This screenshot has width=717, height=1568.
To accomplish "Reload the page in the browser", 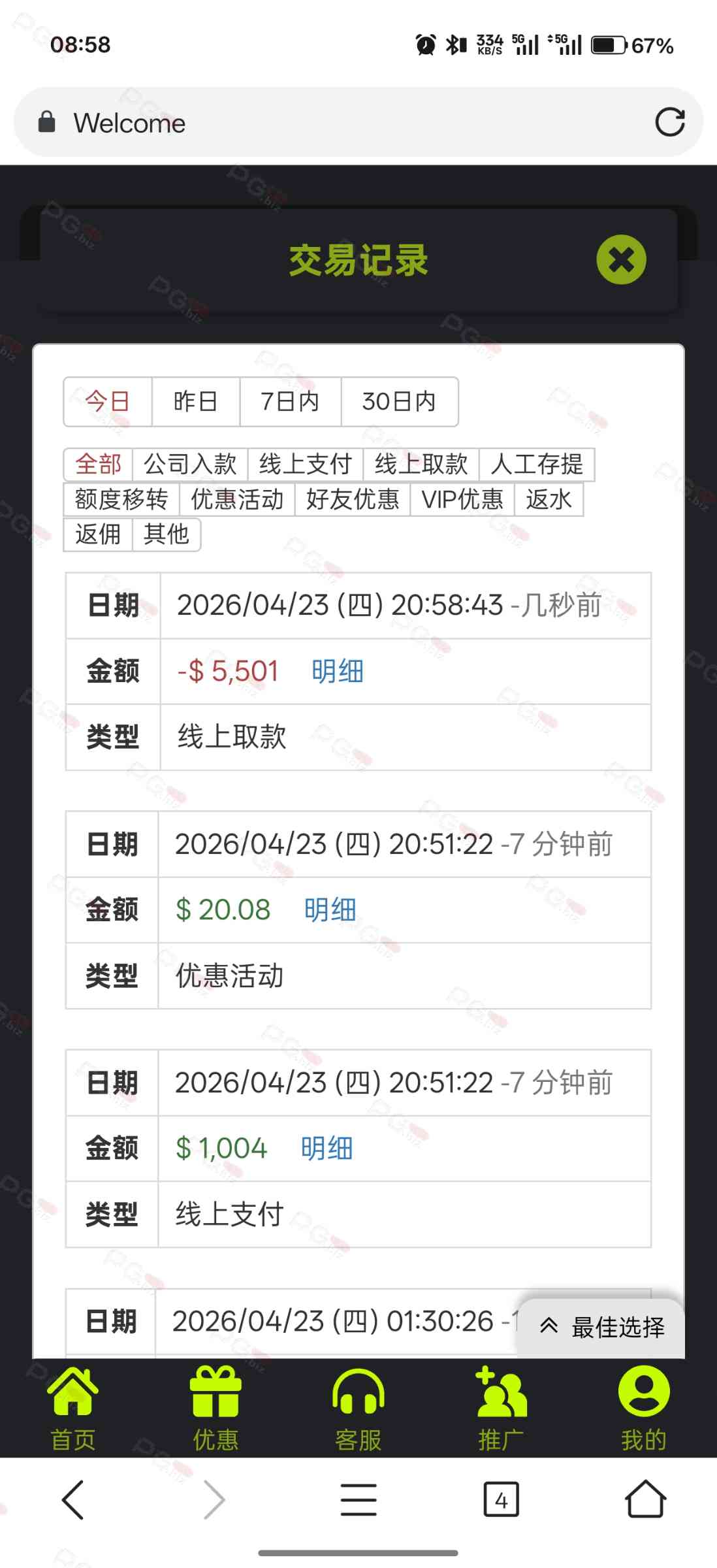I will [x=669, y=122].
